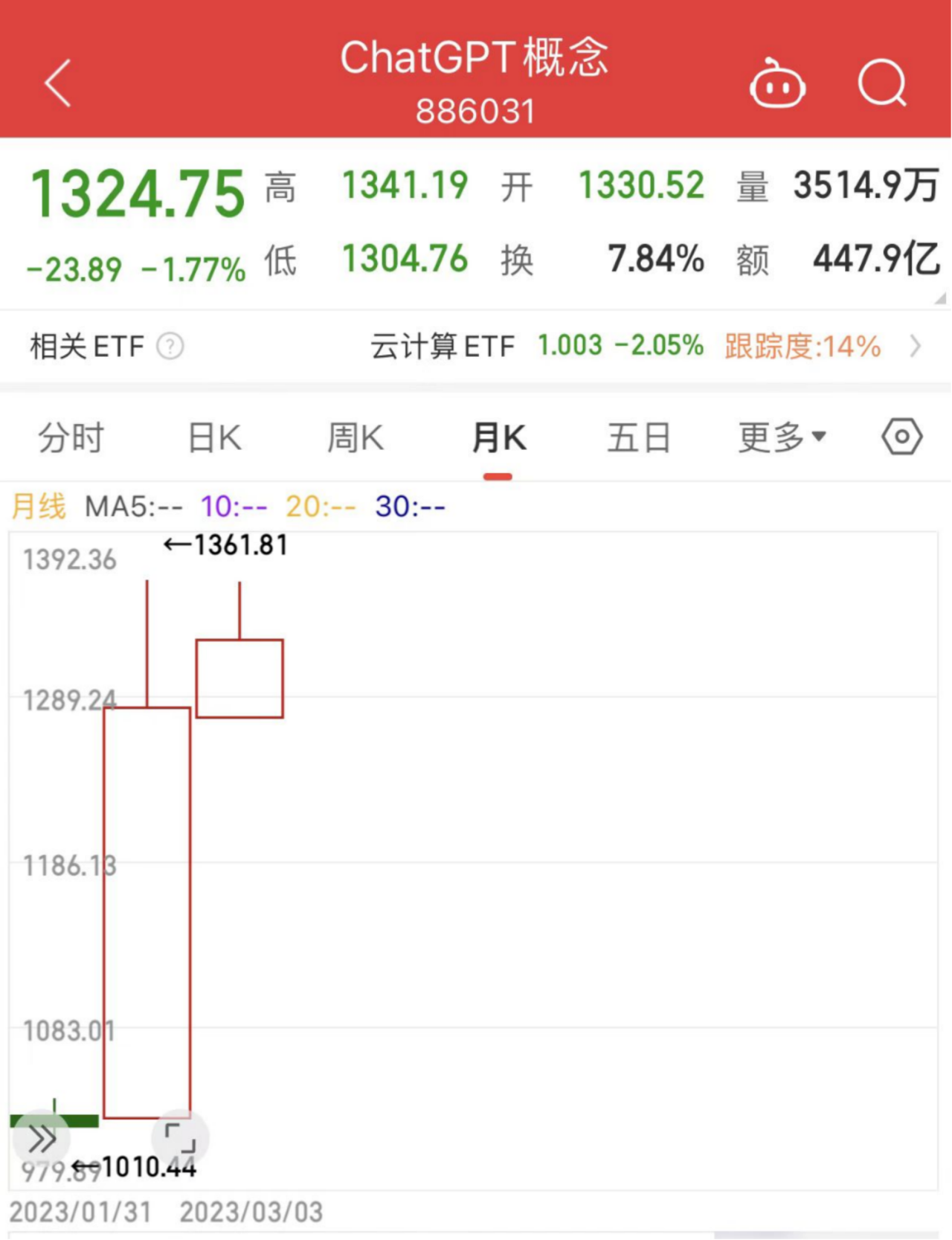
Task: Tap the 相关ETF help question mark
Action: [x=170, y=346]
